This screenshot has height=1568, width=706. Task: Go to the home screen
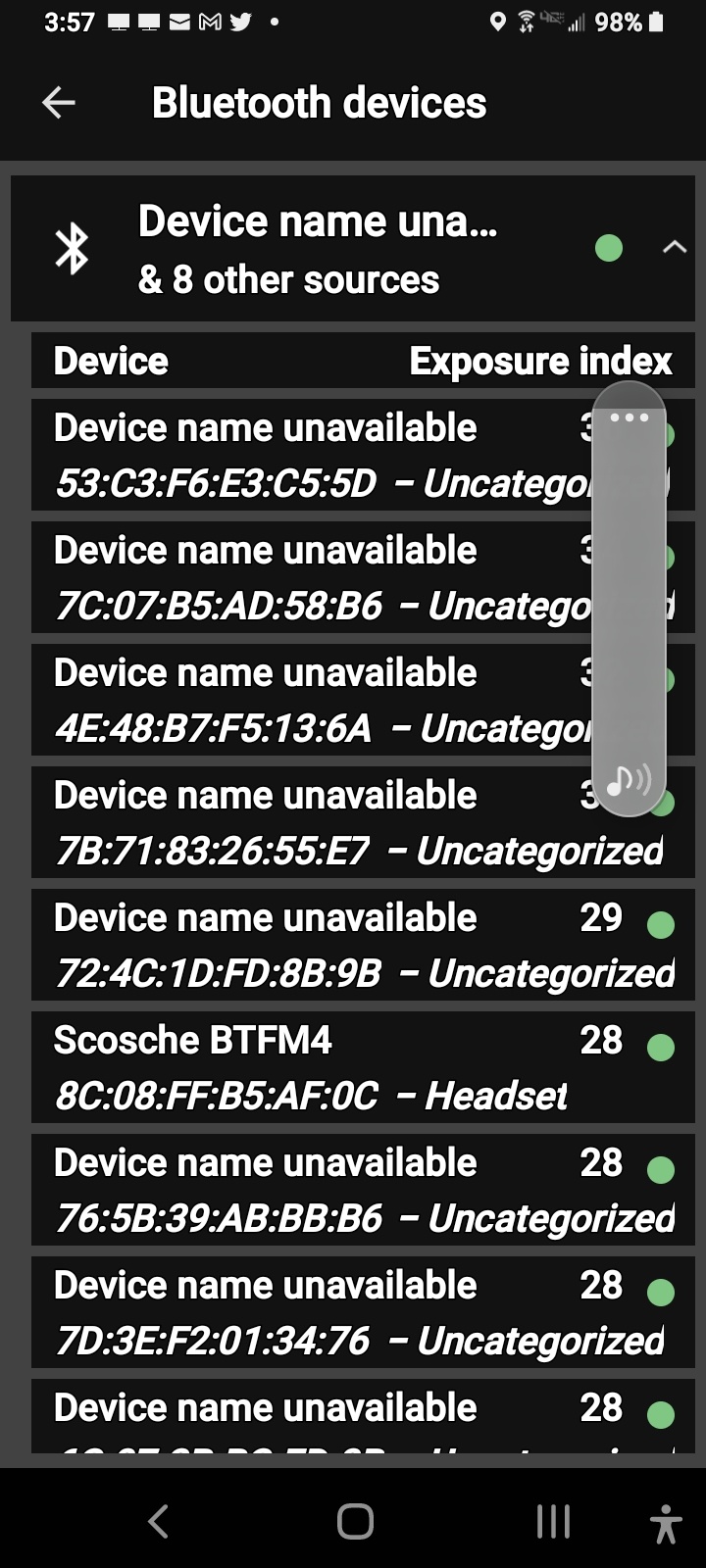355,1521
